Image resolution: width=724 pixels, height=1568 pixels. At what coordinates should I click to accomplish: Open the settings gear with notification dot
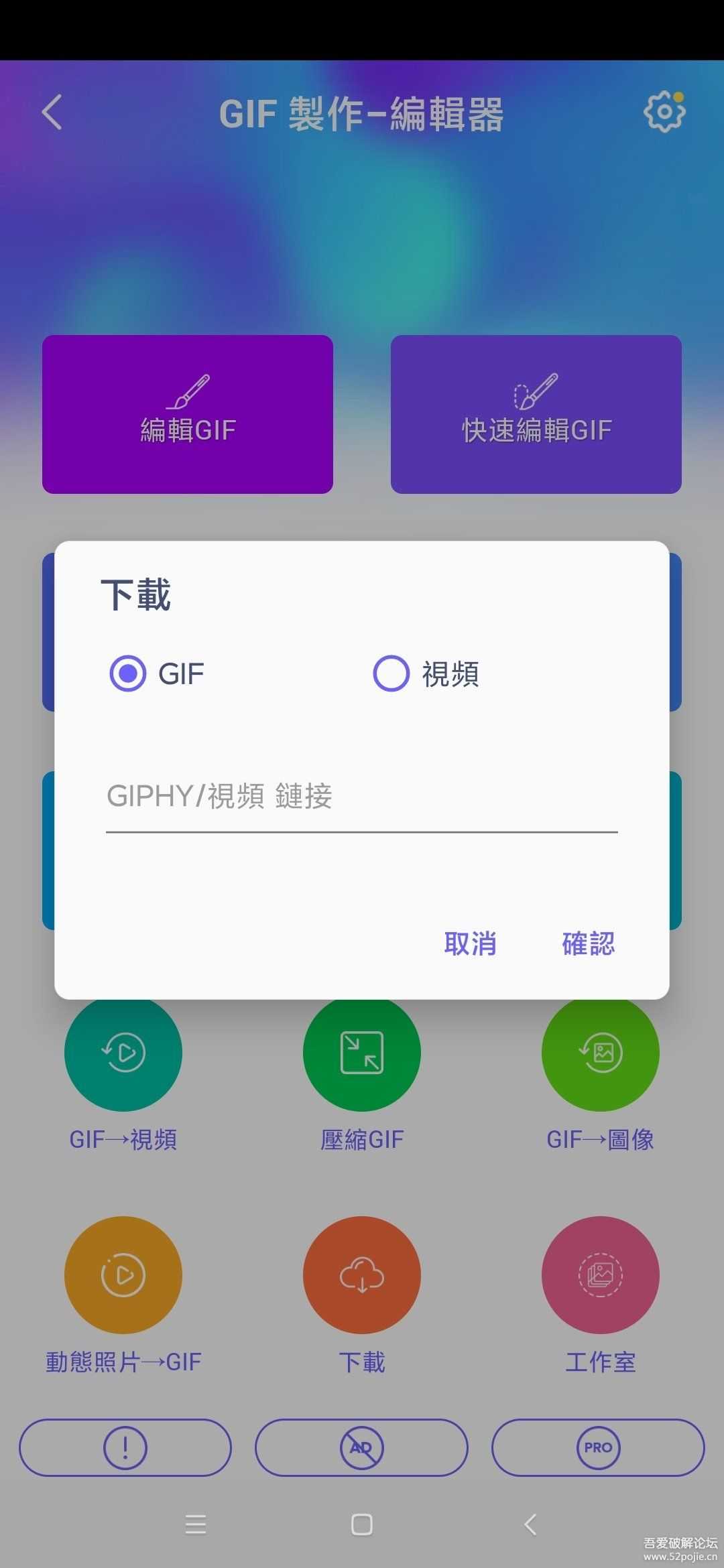(664, 113)
